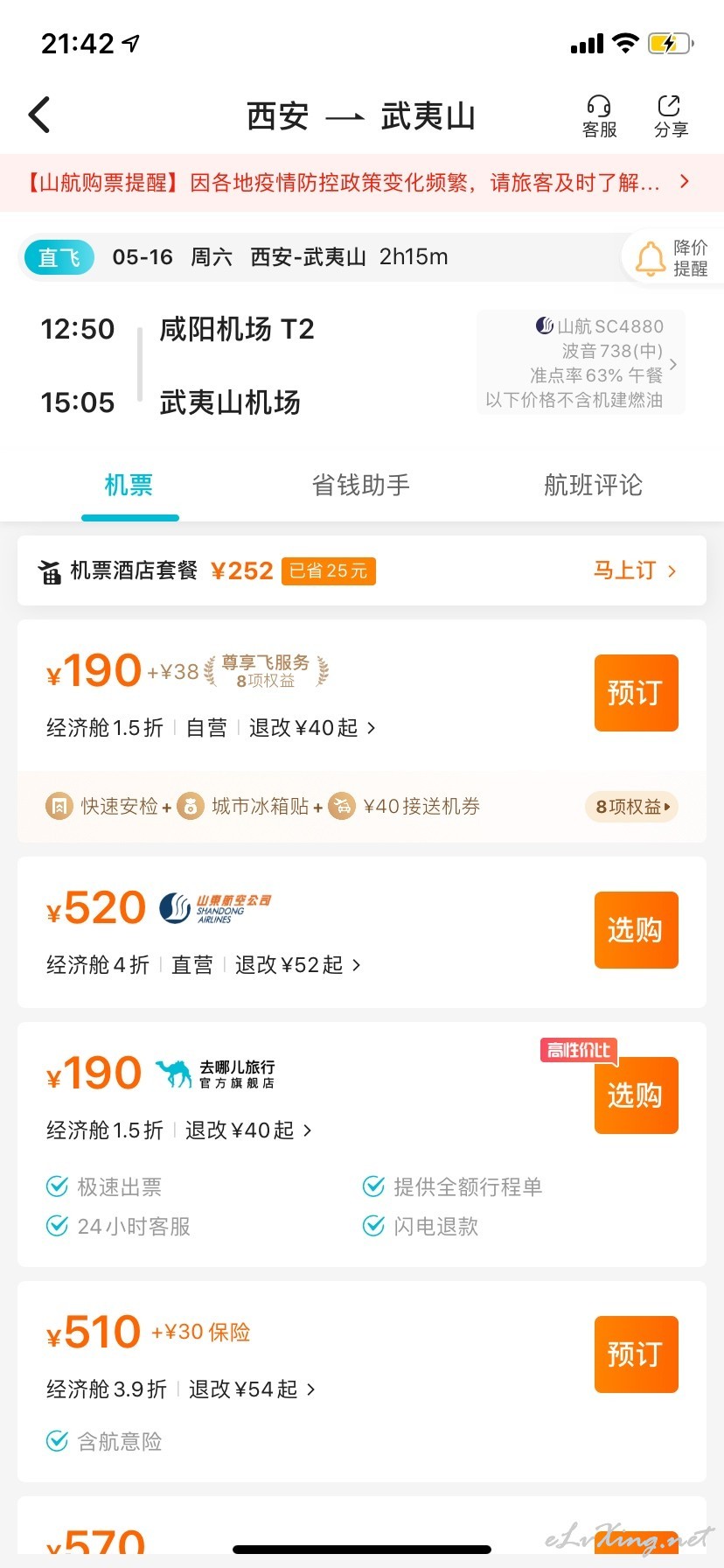724x1568 pixels.
Task: Tap 预订 on the ¥190+¥38 fare
Action: [x=637, y=693]
